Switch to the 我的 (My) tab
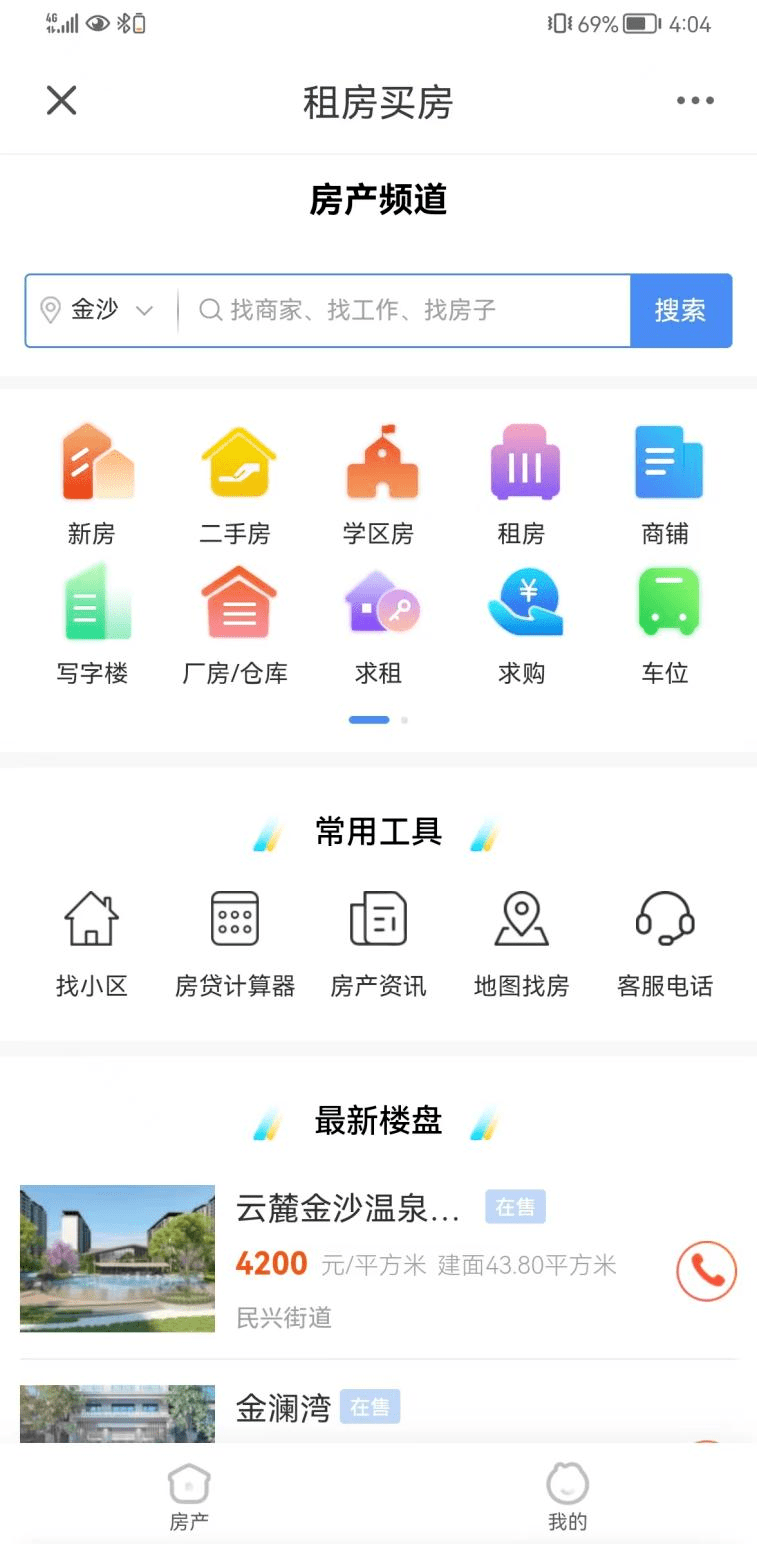 click(x=567, y=1497)
